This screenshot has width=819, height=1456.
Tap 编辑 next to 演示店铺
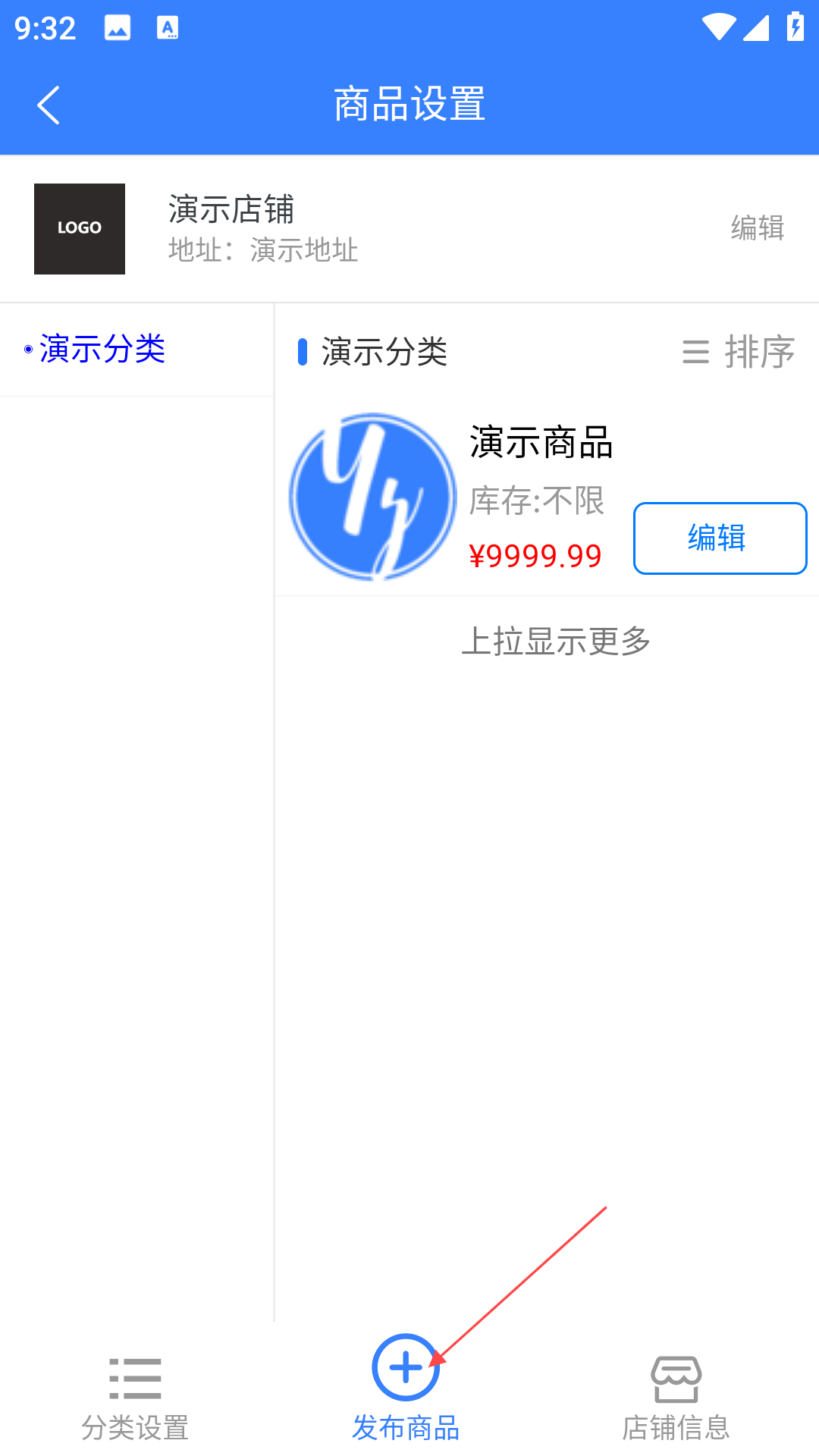757,227
